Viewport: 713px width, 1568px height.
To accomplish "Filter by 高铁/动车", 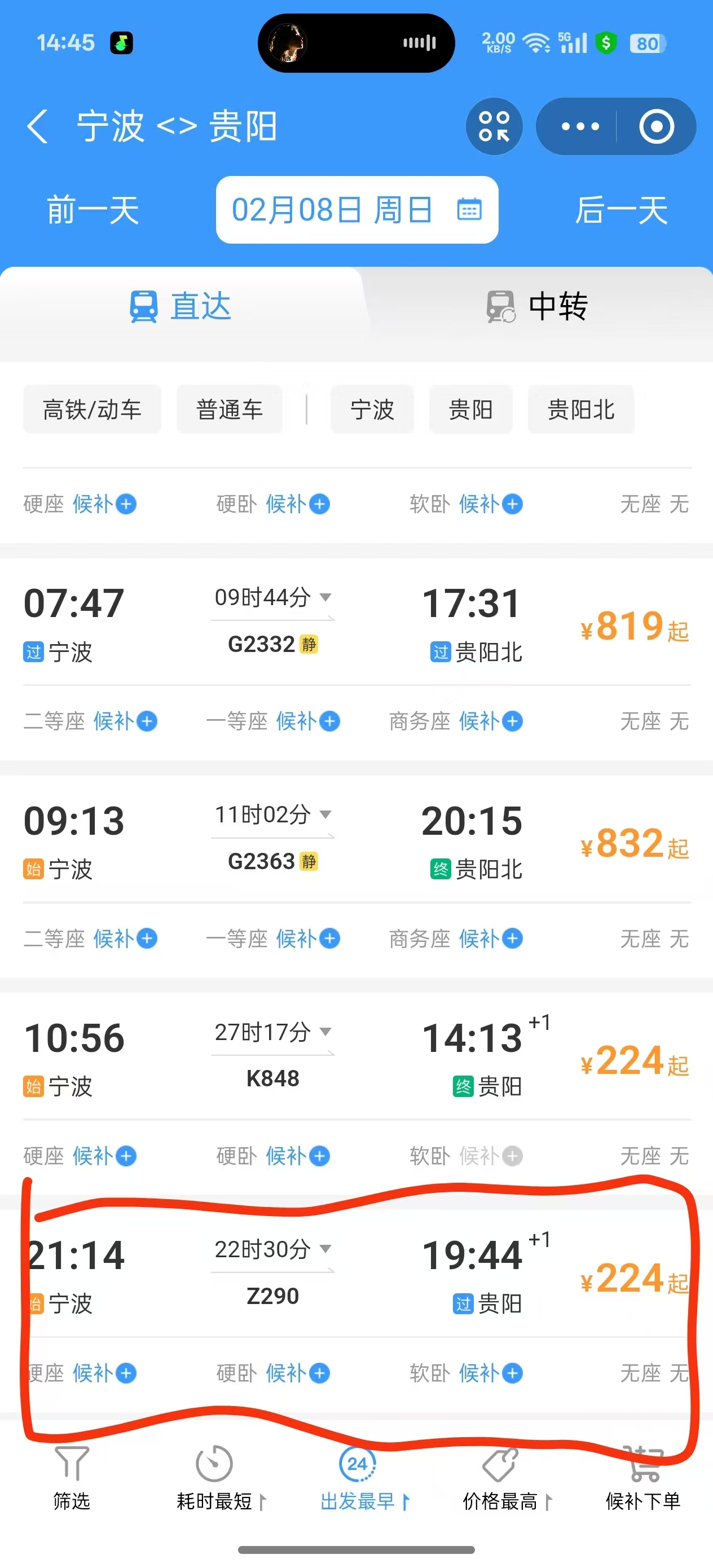I will (x=92, y=409).
